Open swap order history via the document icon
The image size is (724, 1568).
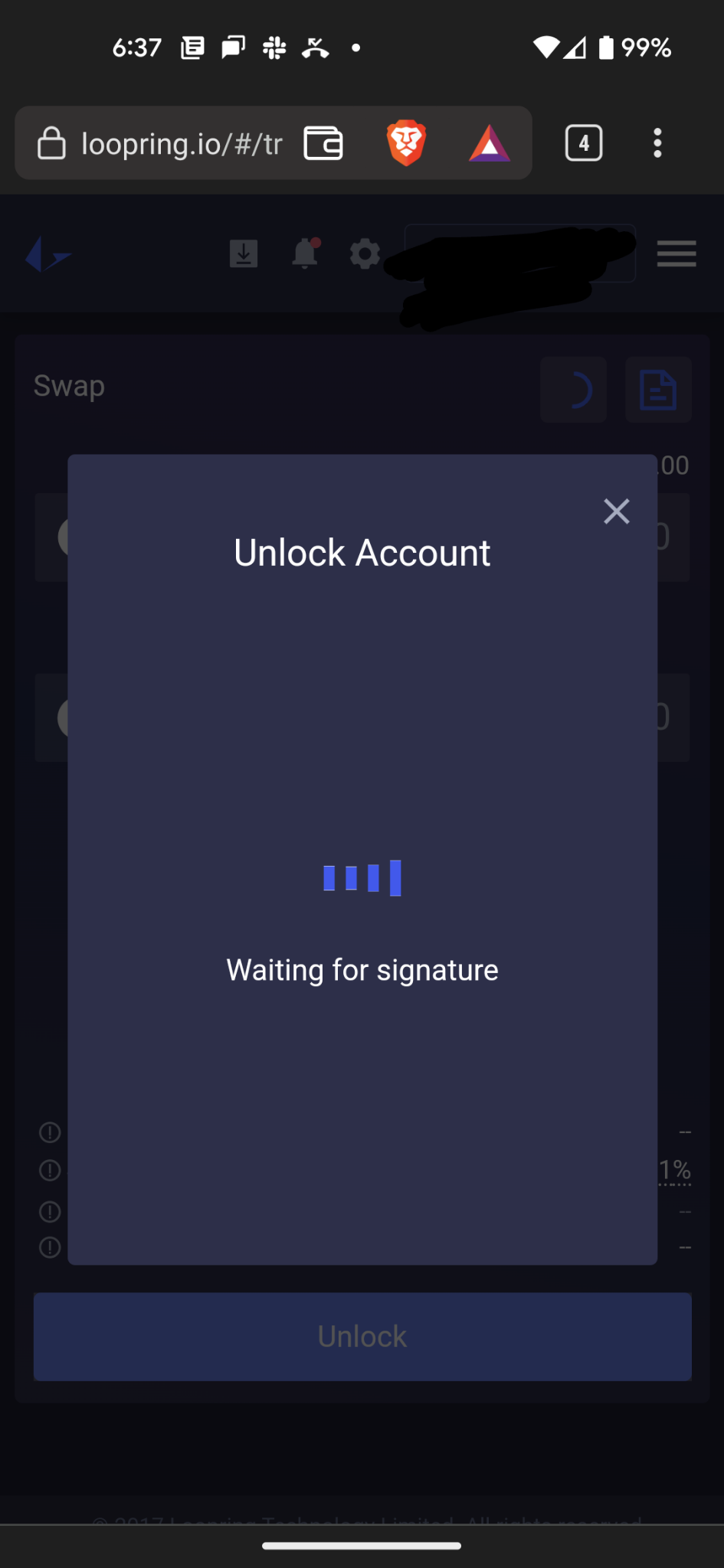click(657, 389)
